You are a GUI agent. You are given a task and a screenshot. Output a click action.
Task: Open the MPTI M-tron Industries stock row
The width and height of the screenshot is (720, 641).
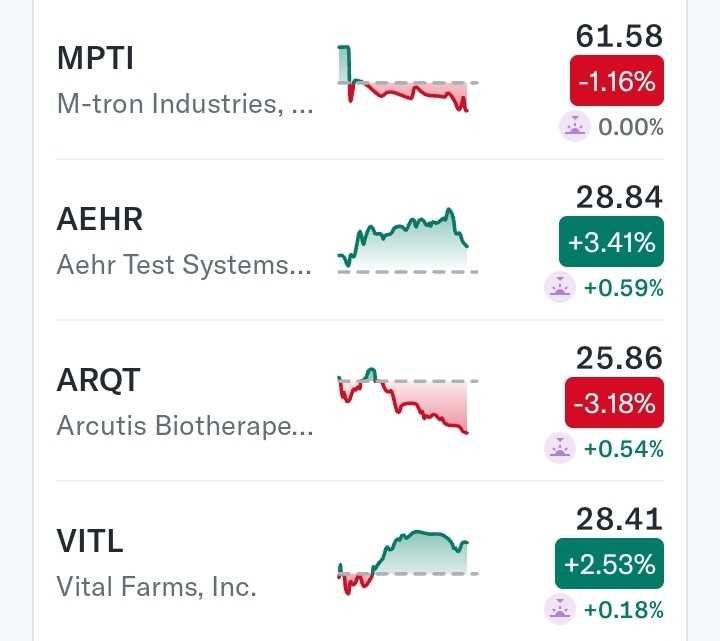[x=185, y=81]
